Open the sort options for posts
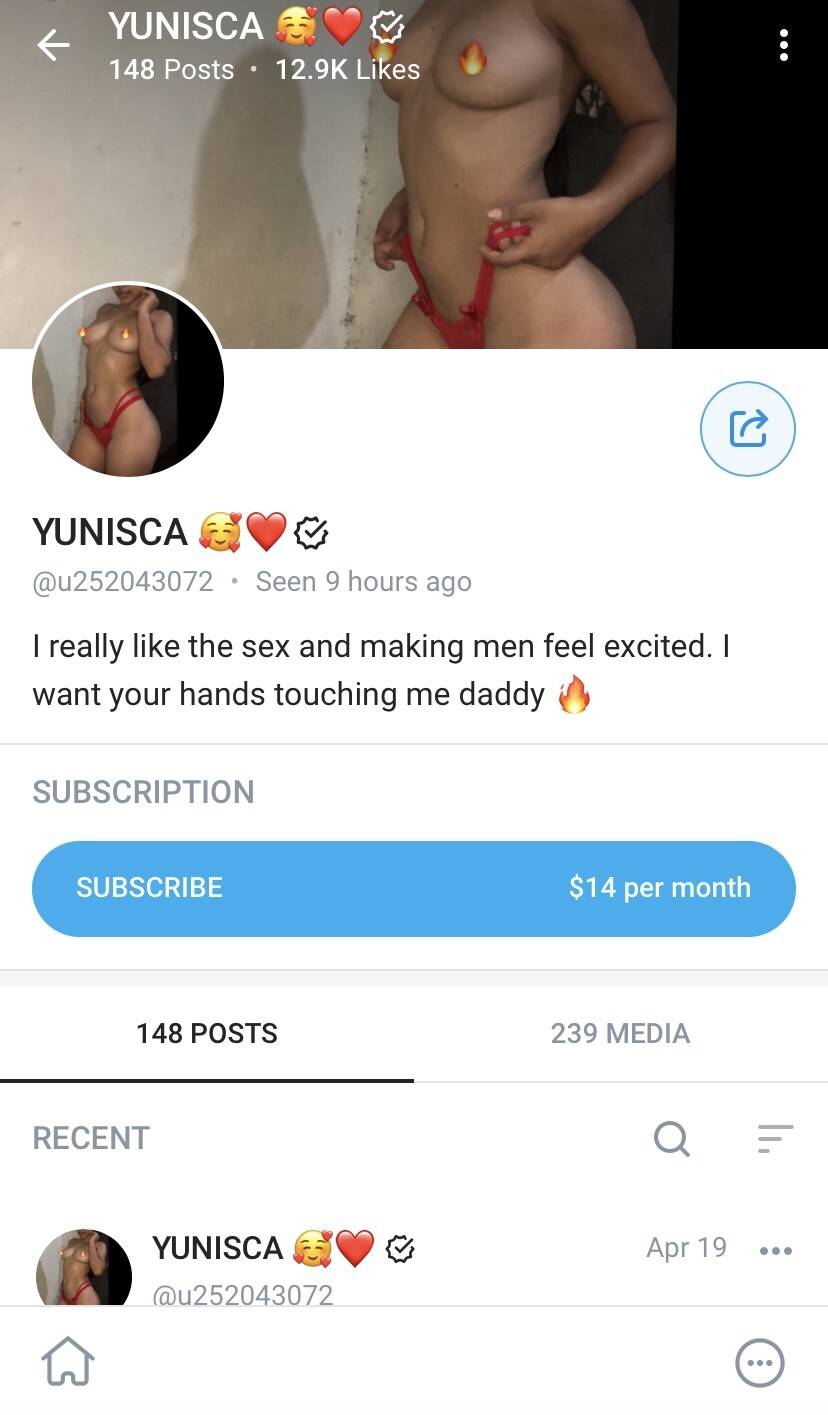The image size is (828, 1415). click(x=775, y=1138)
